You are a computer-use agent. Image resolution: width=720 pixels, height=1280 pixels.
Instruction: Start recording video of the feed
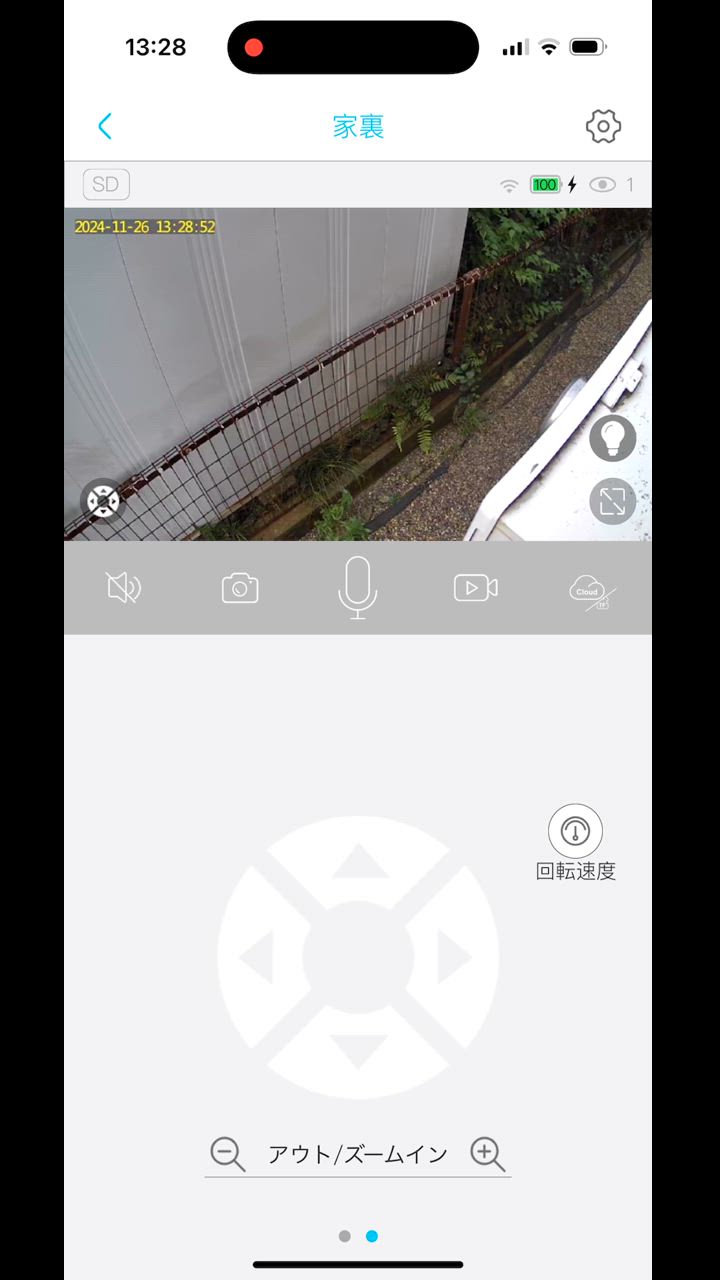click(x=476, y=588)
